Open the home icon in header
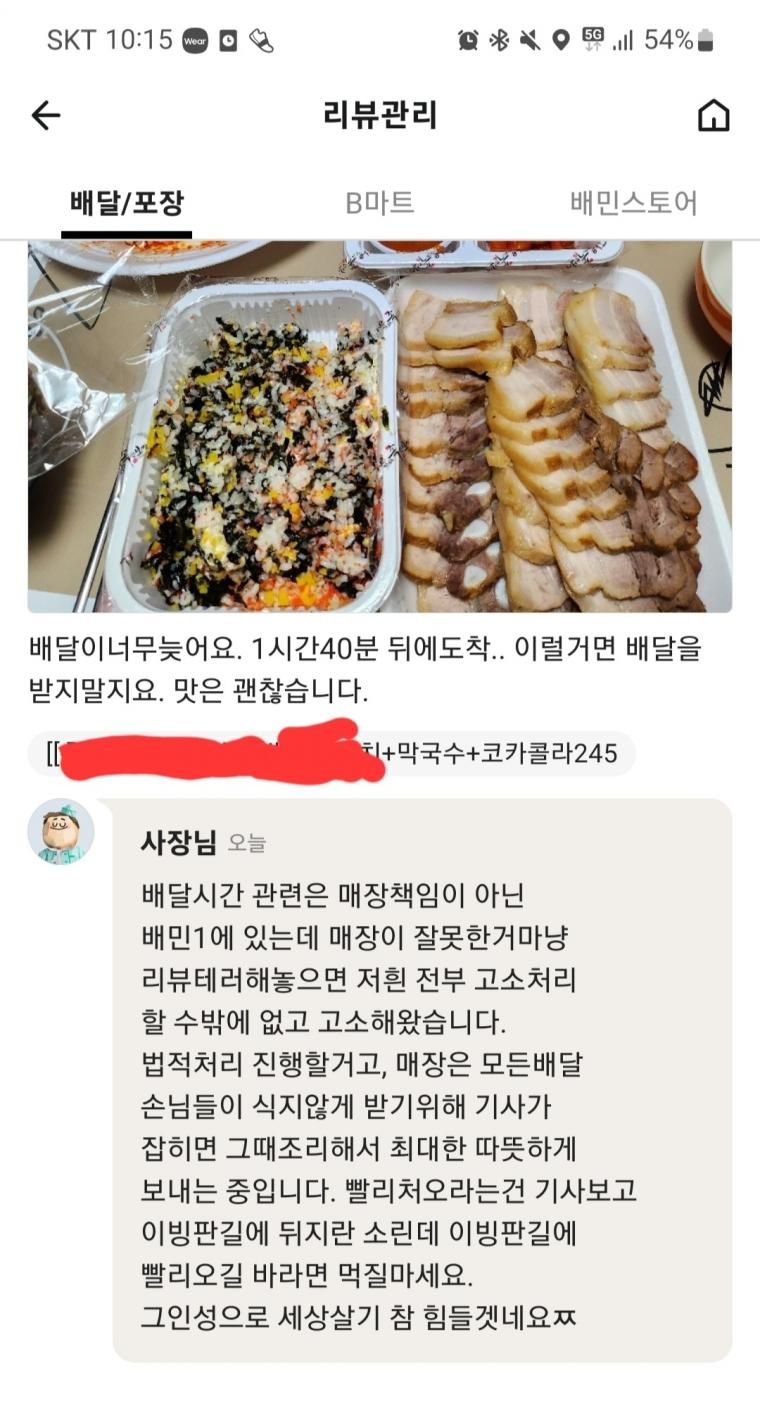Screen dimensions: 760x1406 (x=713, y=117)
